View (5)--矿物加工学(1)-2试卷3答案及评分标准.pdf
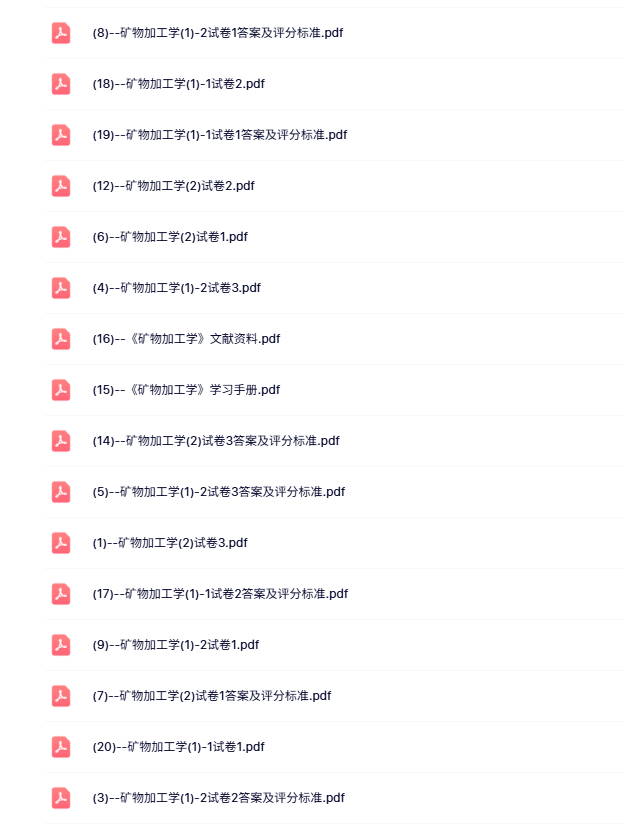 coord(218,492)
